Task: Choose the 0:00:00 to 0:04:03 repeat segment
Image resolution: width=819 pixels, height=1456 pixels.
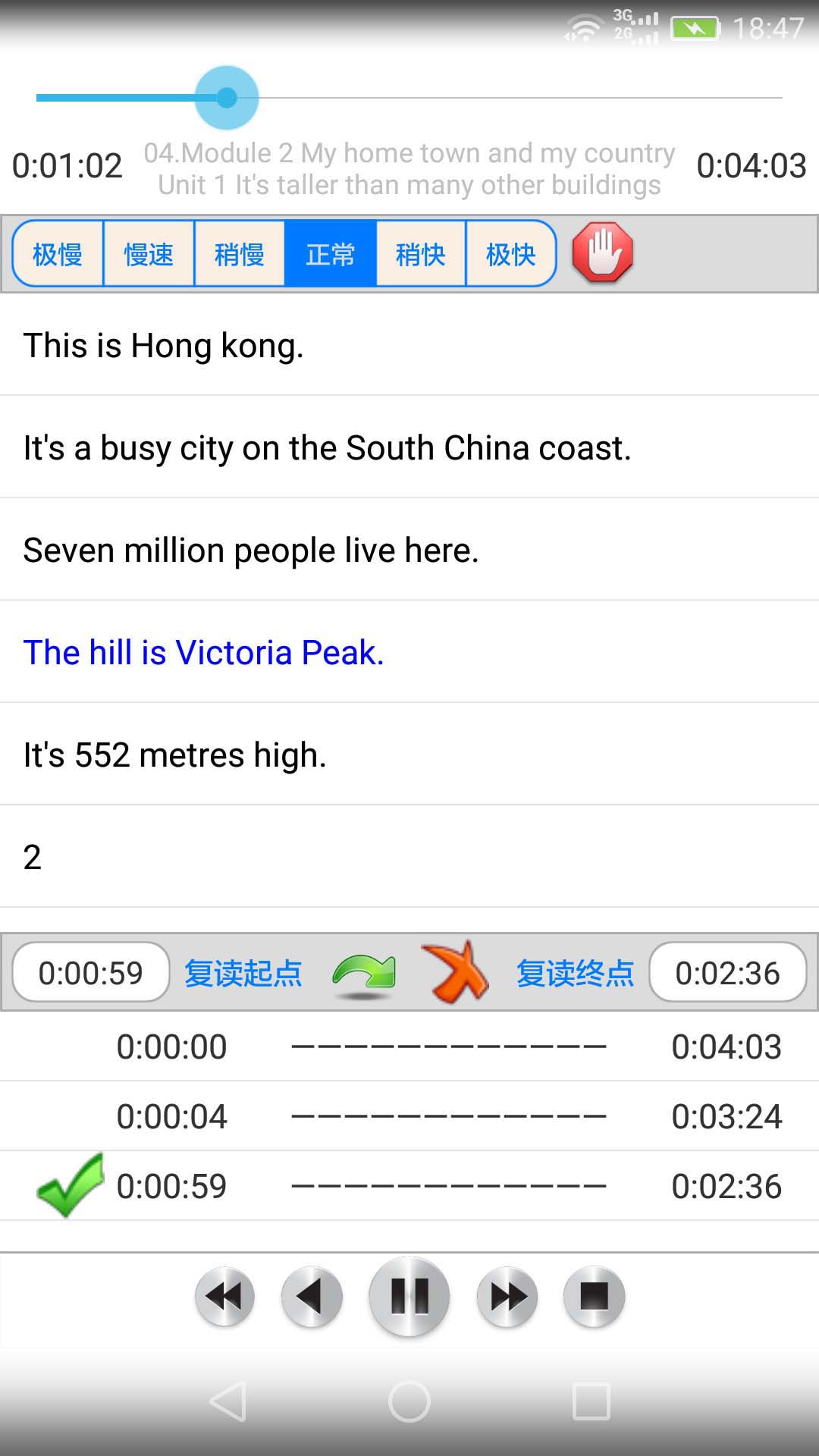Action: (409, 1046)
